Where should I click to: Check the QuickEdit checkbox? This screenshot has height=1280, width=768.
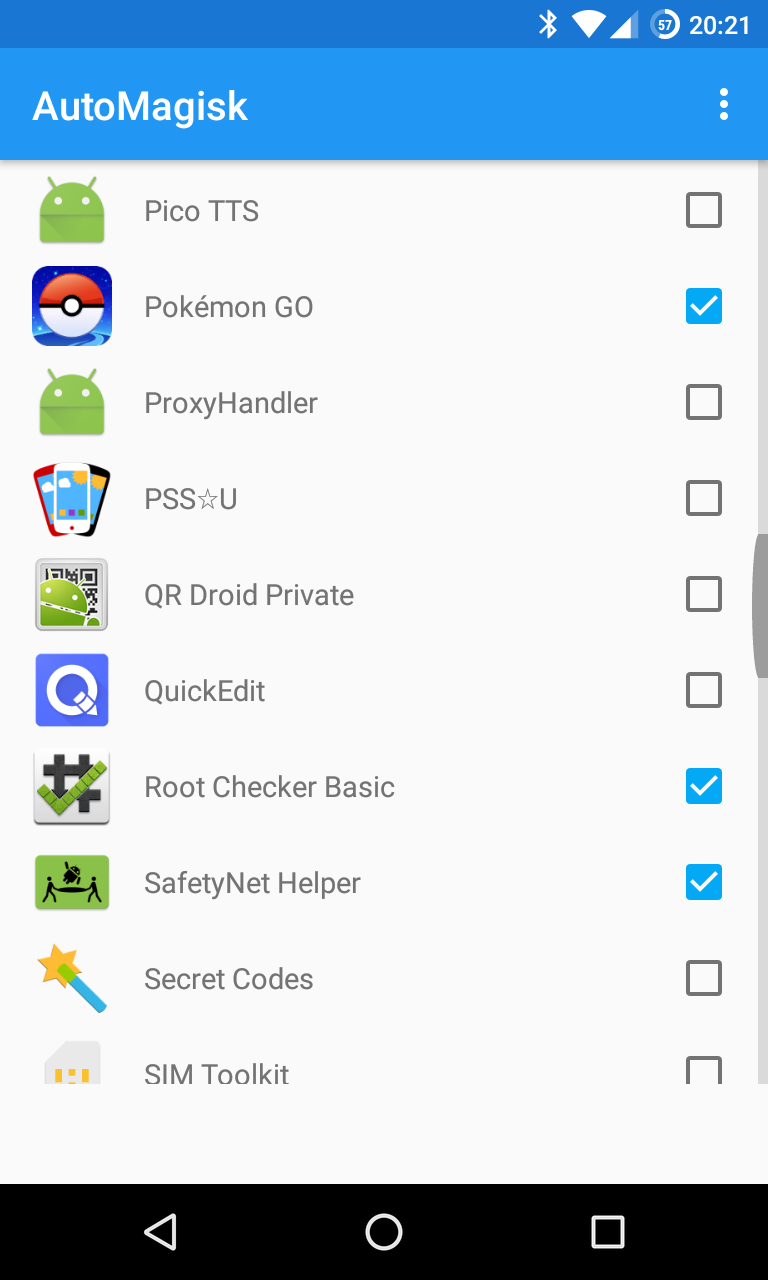click(x=704, y=691)
